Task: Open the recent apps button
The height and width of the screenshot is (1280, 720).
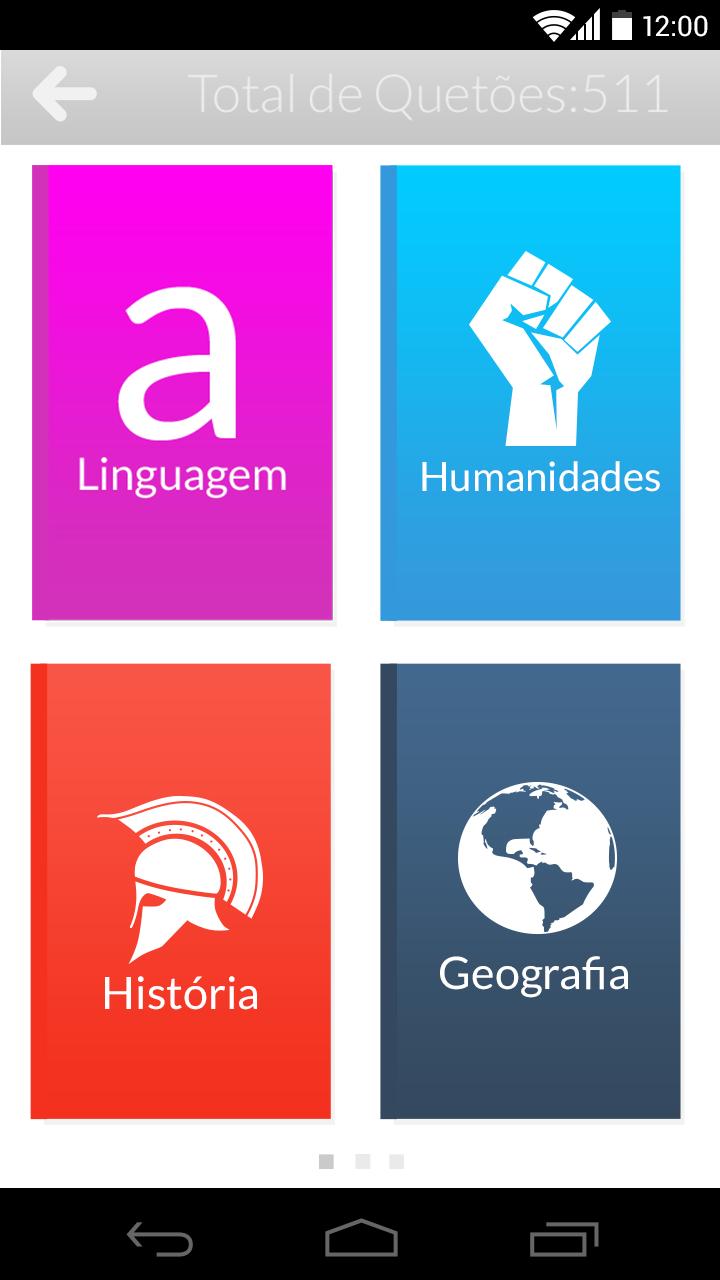Action: (x=563, y=1238)
